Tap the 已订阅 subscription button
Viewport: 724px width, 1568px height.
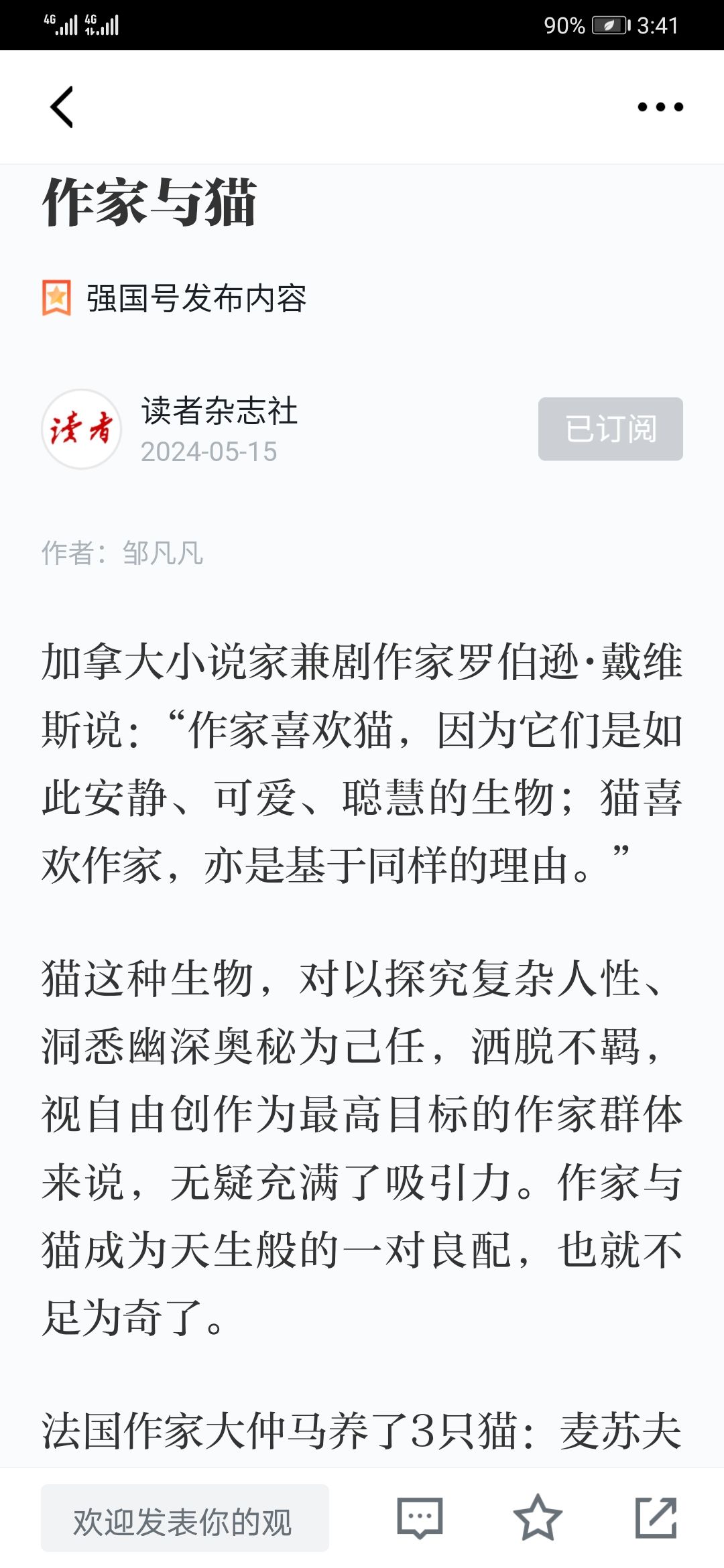pos(610,429)
